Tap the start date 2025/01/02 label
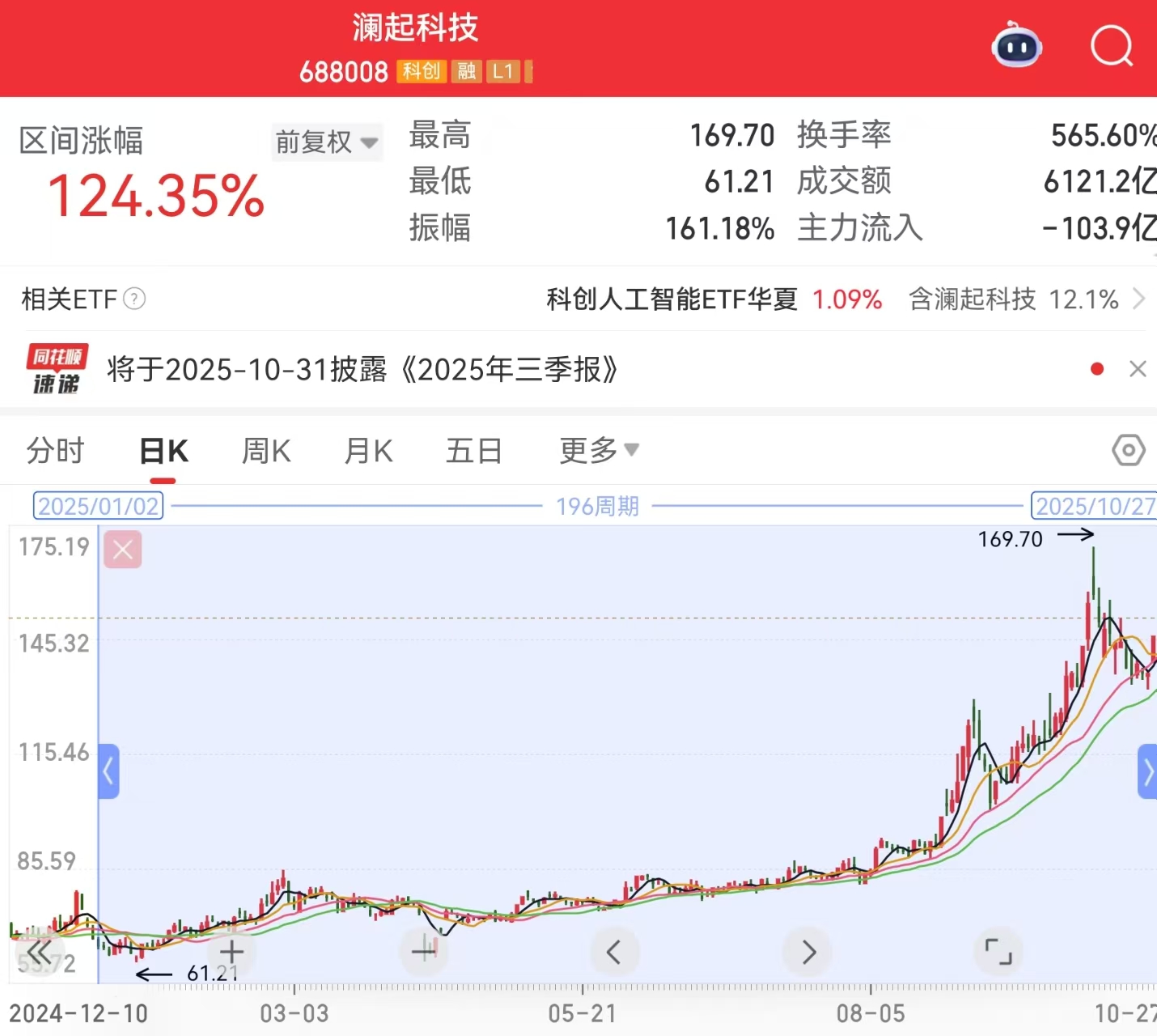Image resolution: width=1157 pixels, height=1036 pixels. (99, 506)
